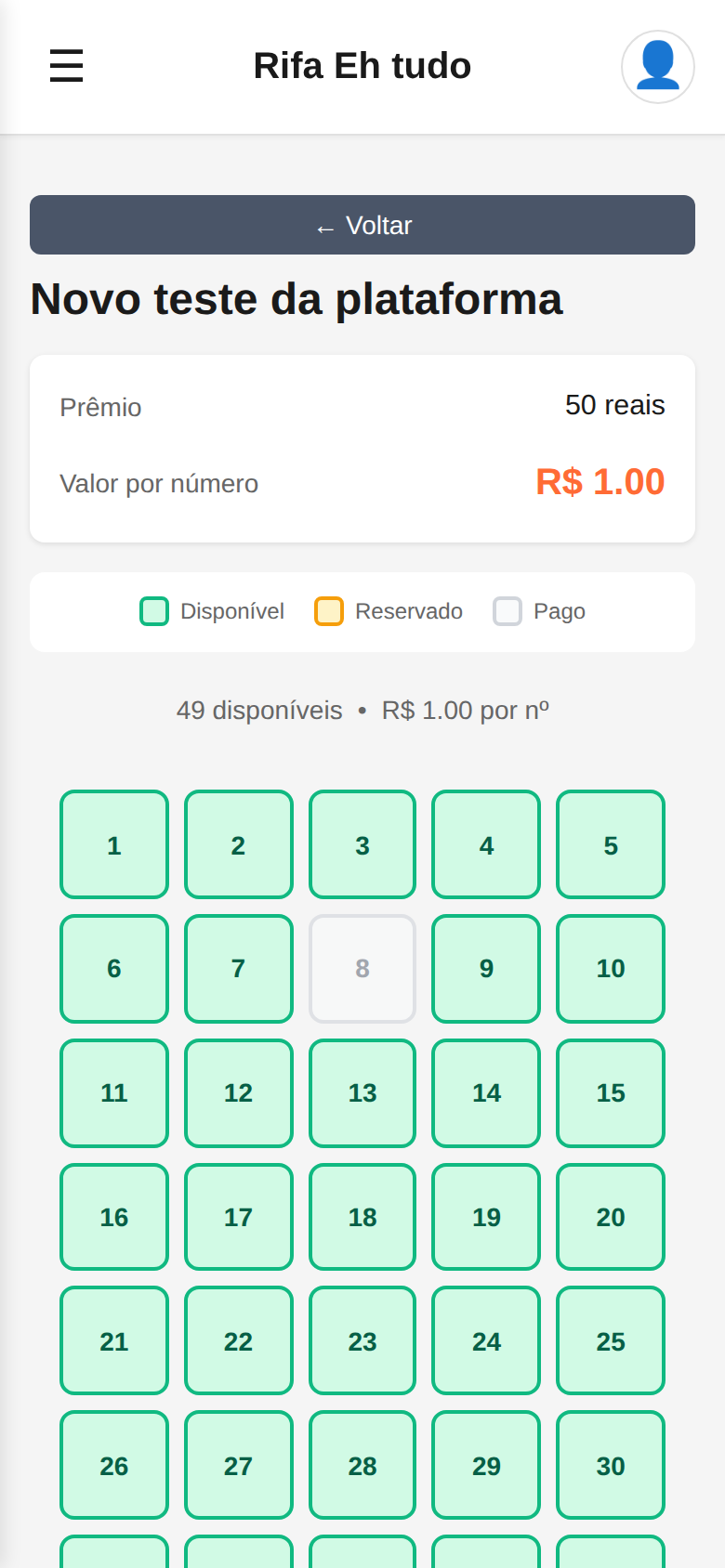
Task: Select raffle number 1
Action: tap(113, 844)
